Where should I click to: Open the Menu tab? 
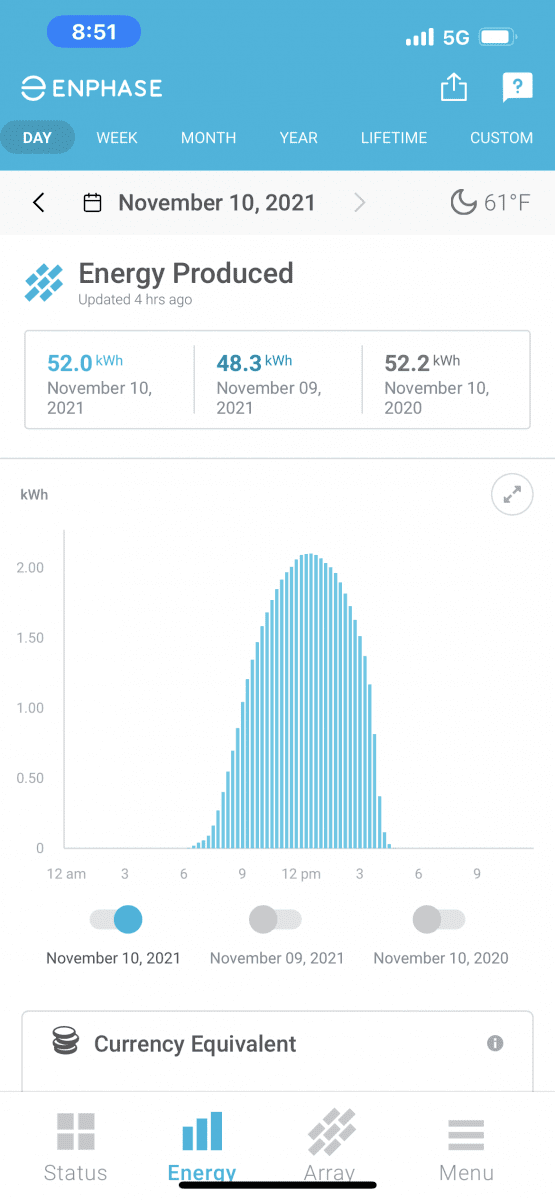pyautogui.click(x=466, y=1147)
